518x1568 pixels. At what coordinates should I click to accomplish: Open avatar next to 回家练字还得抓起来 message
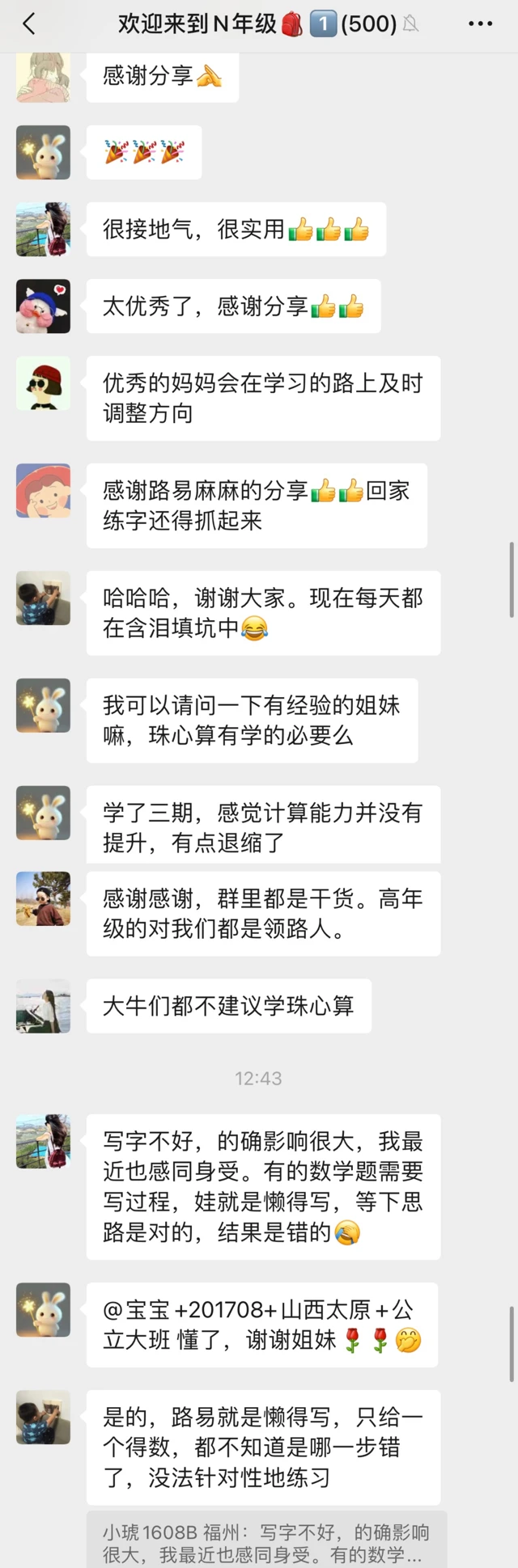click(43, 491)
